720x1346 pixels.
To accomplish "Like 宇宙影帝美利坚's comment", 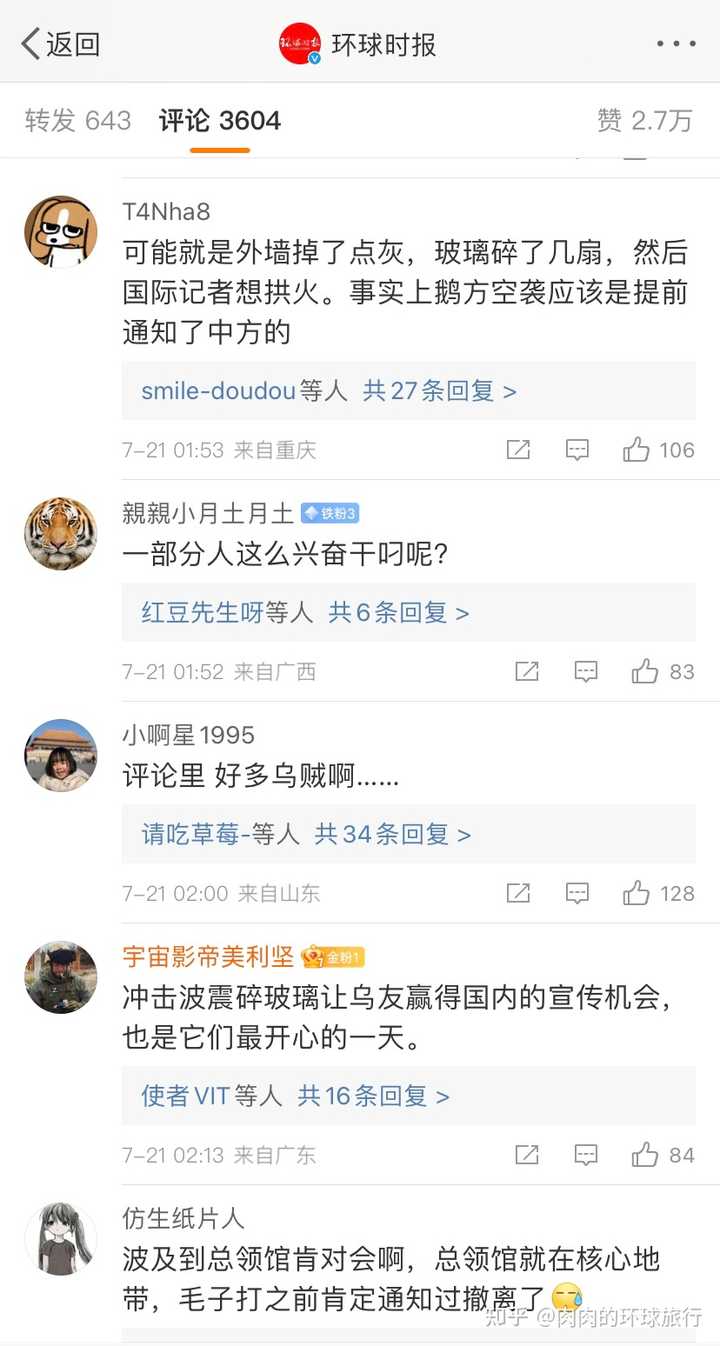I will coord(662,1155).
